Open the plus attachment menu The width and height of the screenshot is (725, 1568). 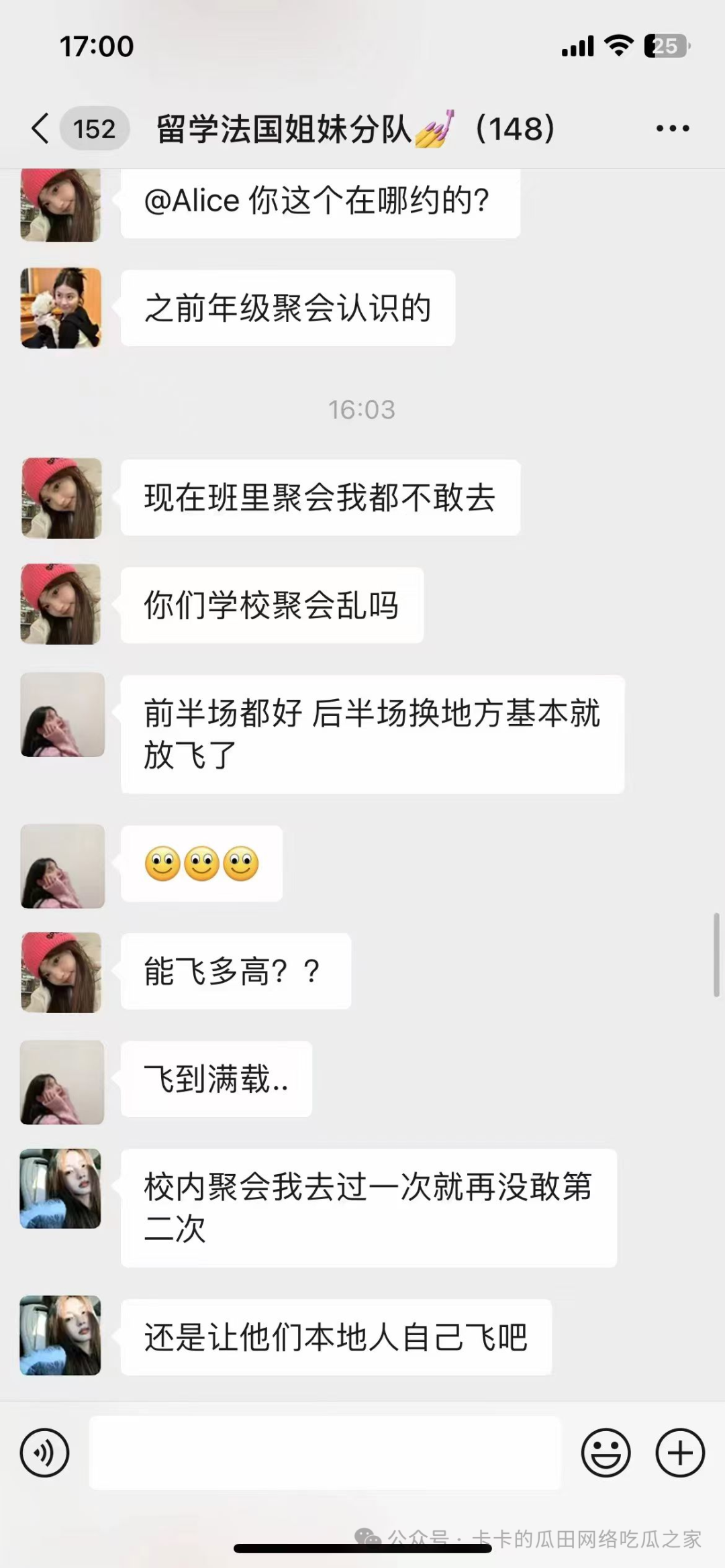[x=680, y=1453]
